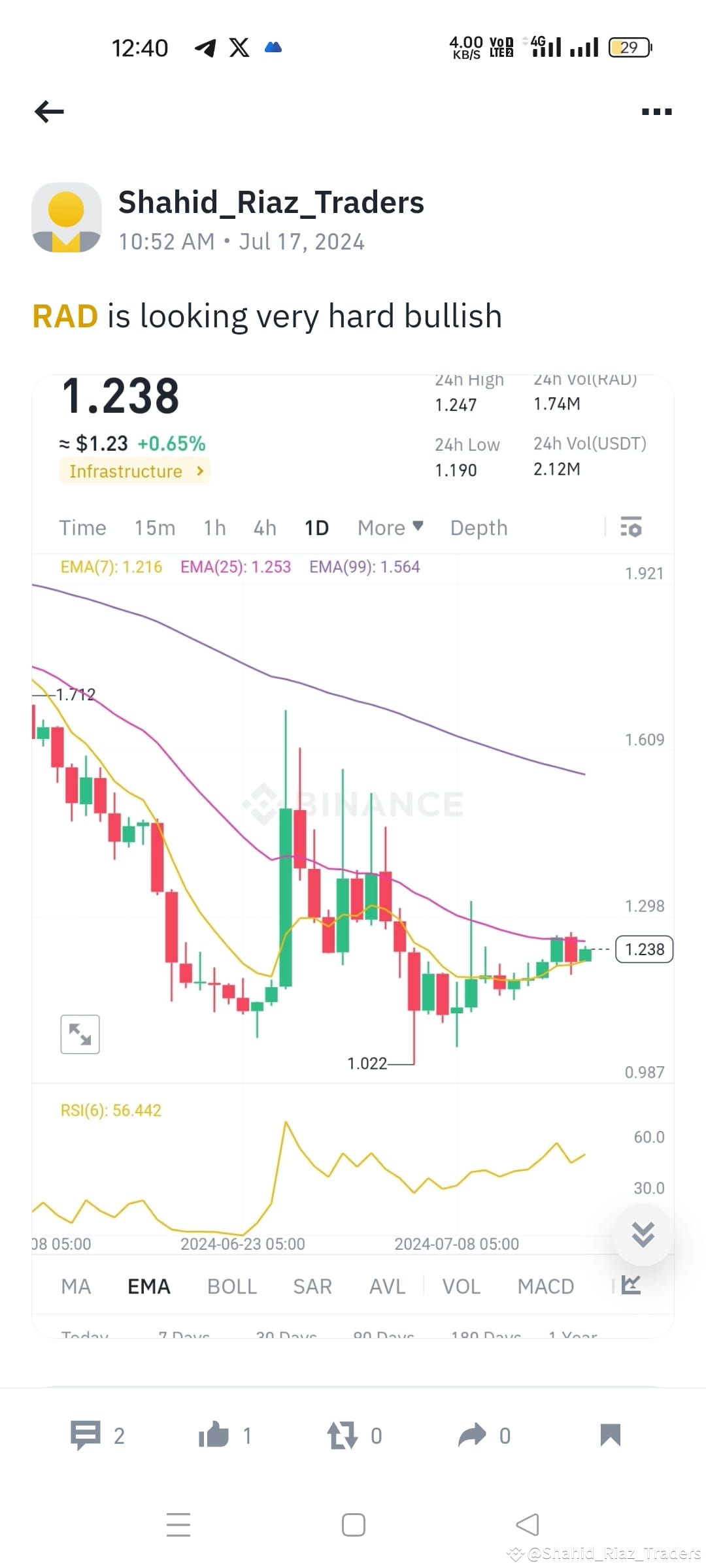Collapse the chart with double-chevron button

click(643, 1233)
